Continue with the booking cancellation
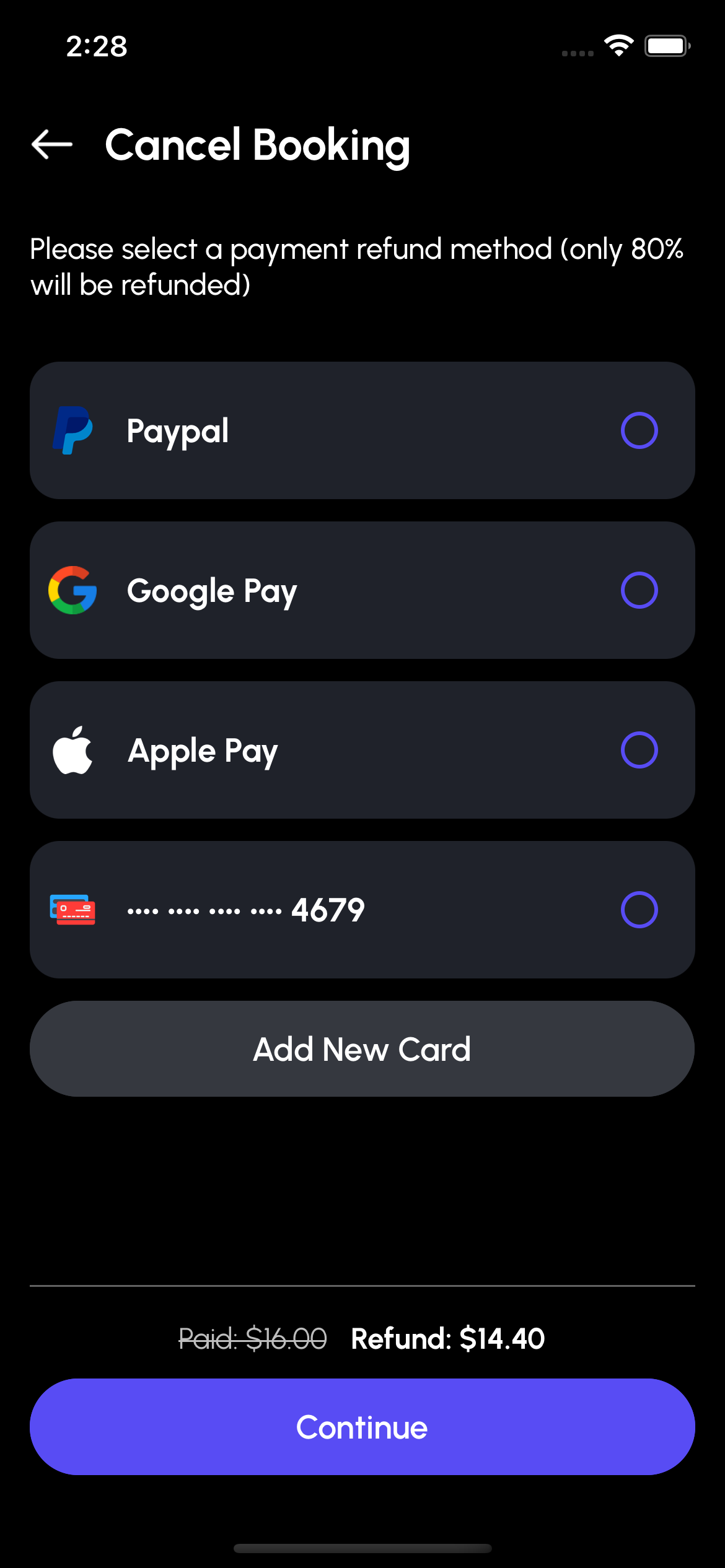 pyautogui.click(x=362, y=1427)
